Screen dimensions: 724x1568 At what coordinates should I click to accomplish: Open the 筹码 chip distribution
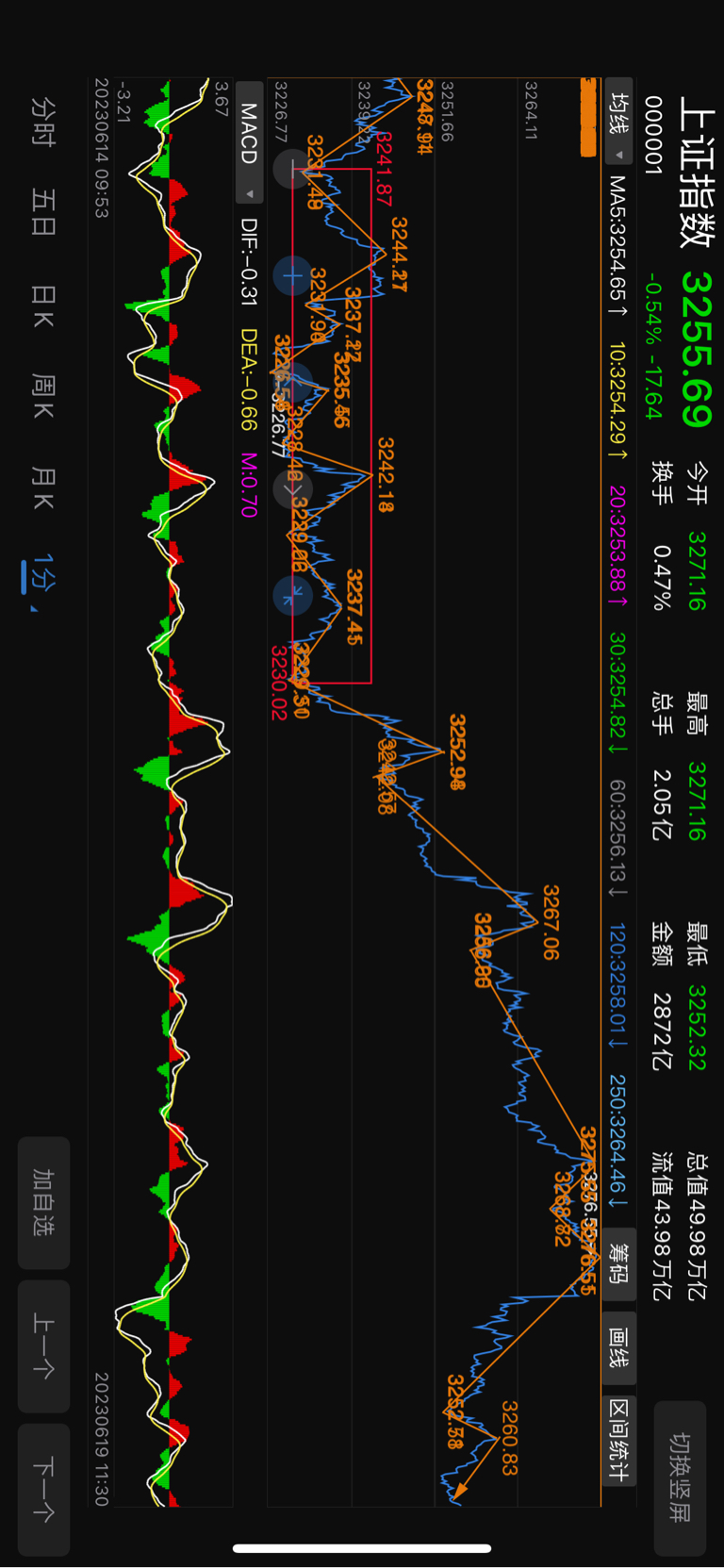tap(619, 1263)
